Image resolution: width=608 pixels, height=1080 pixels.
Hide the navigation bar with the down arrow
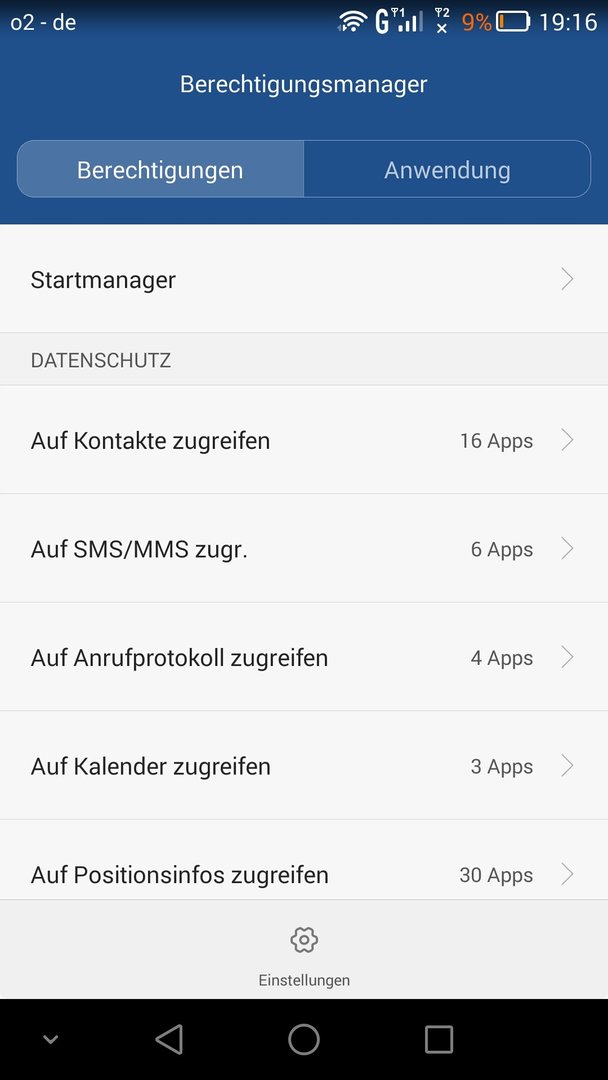click(x=50, y=1039)
